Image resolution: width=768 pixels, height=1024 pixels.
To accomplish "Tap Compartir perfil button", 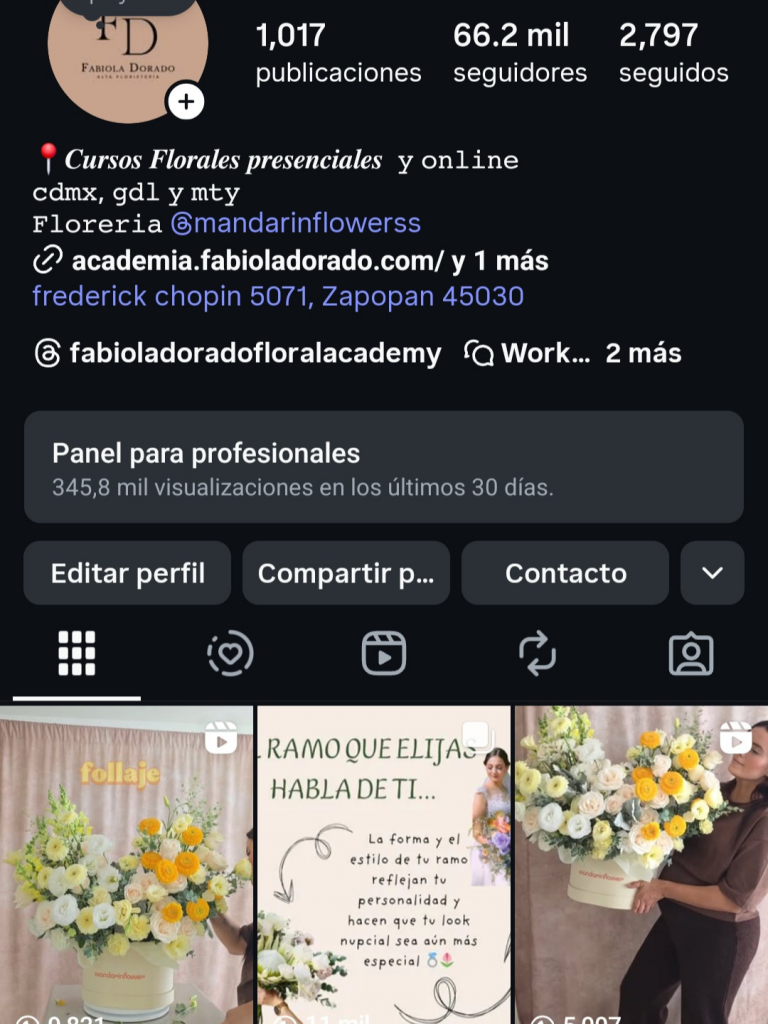I will click(x=346, y=573).
